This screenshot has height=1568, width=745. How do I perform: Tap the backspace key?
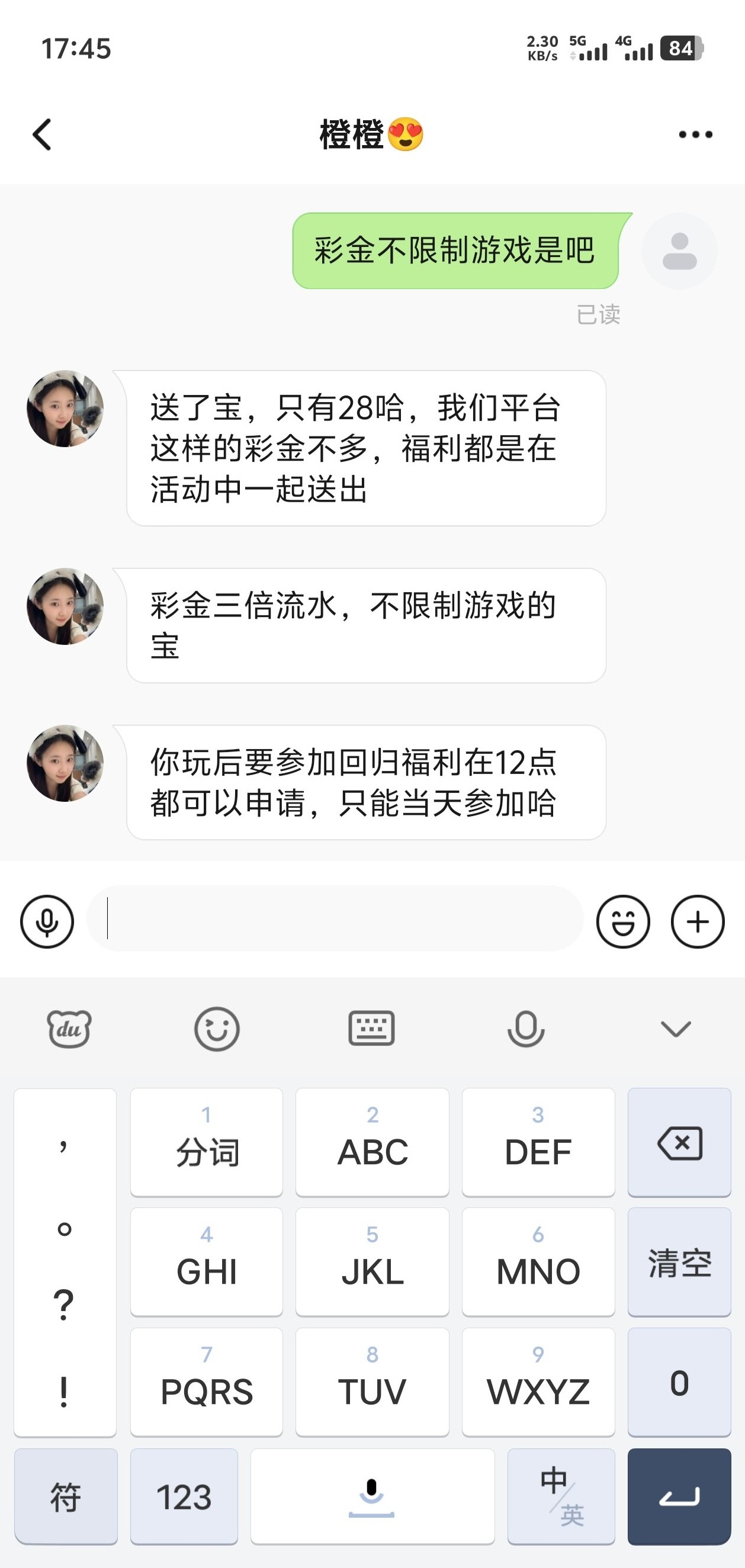(679, 1143)
